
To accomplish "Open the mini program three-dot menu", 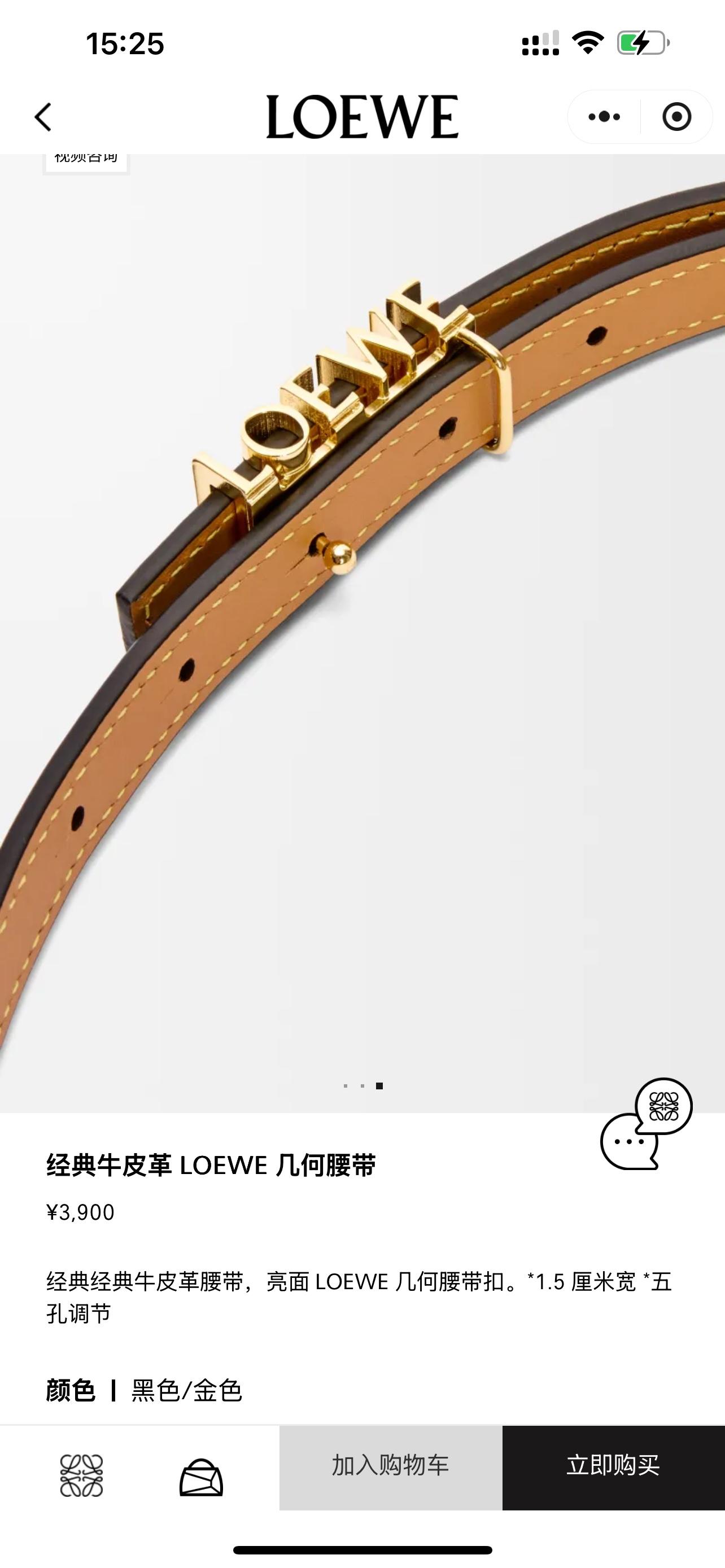I will pyautogui.click(x=604, y=116).
